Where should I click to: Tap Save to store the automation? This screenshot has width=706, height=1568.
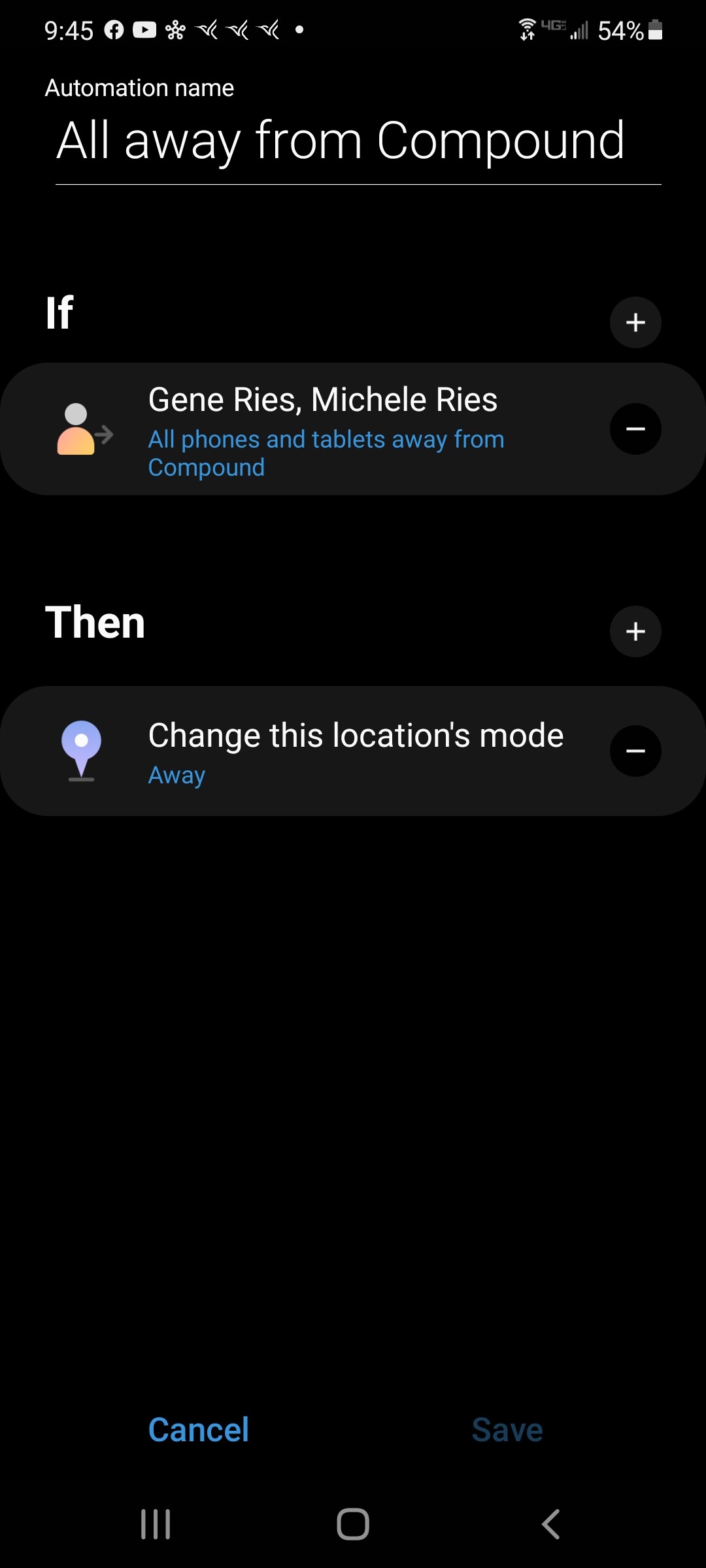507,1428
